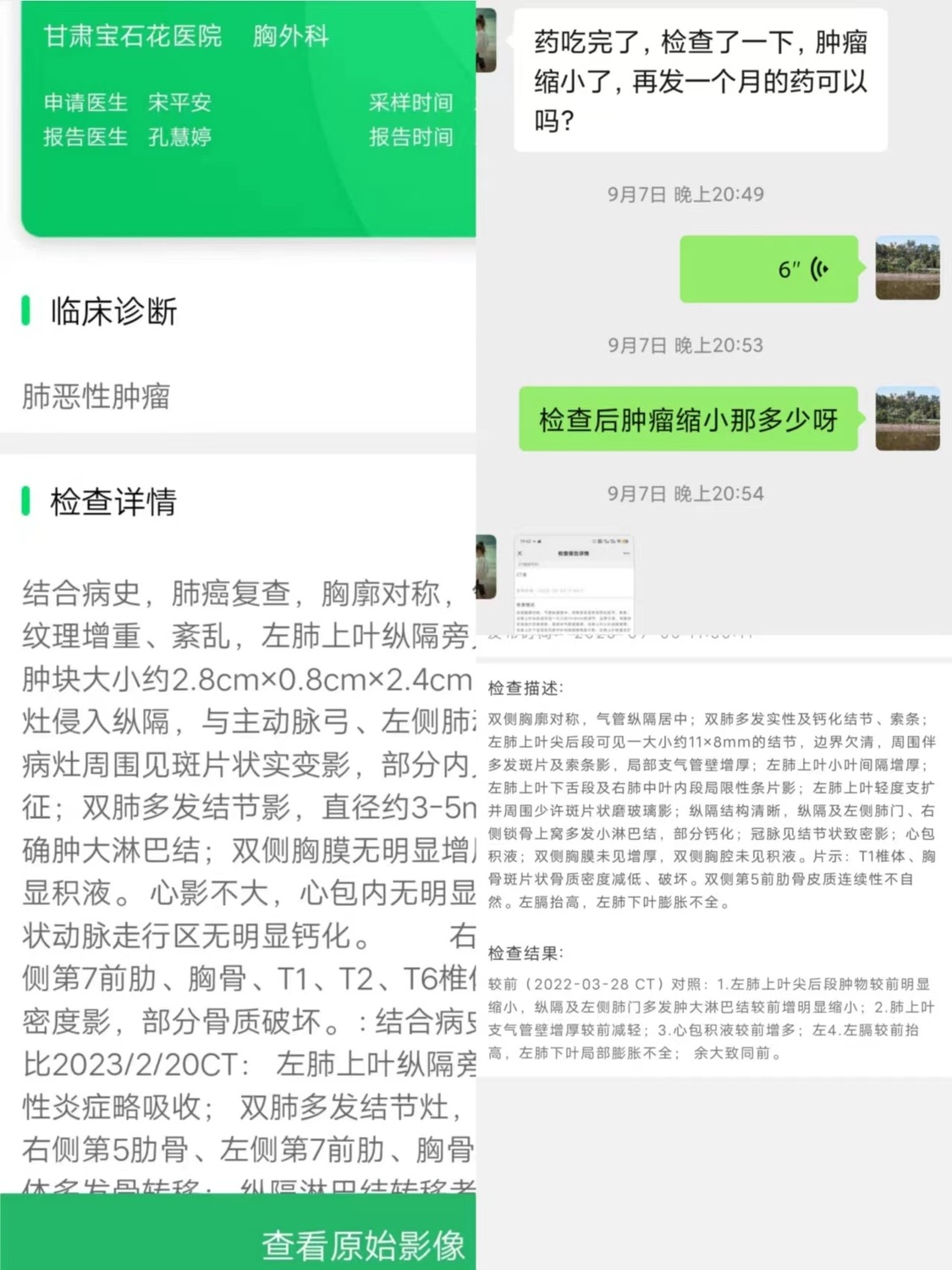Click the 6″ voice duration indicator
Image resolution: width=952 pixels, height=1270 pixels.
(x=789, y=269)
